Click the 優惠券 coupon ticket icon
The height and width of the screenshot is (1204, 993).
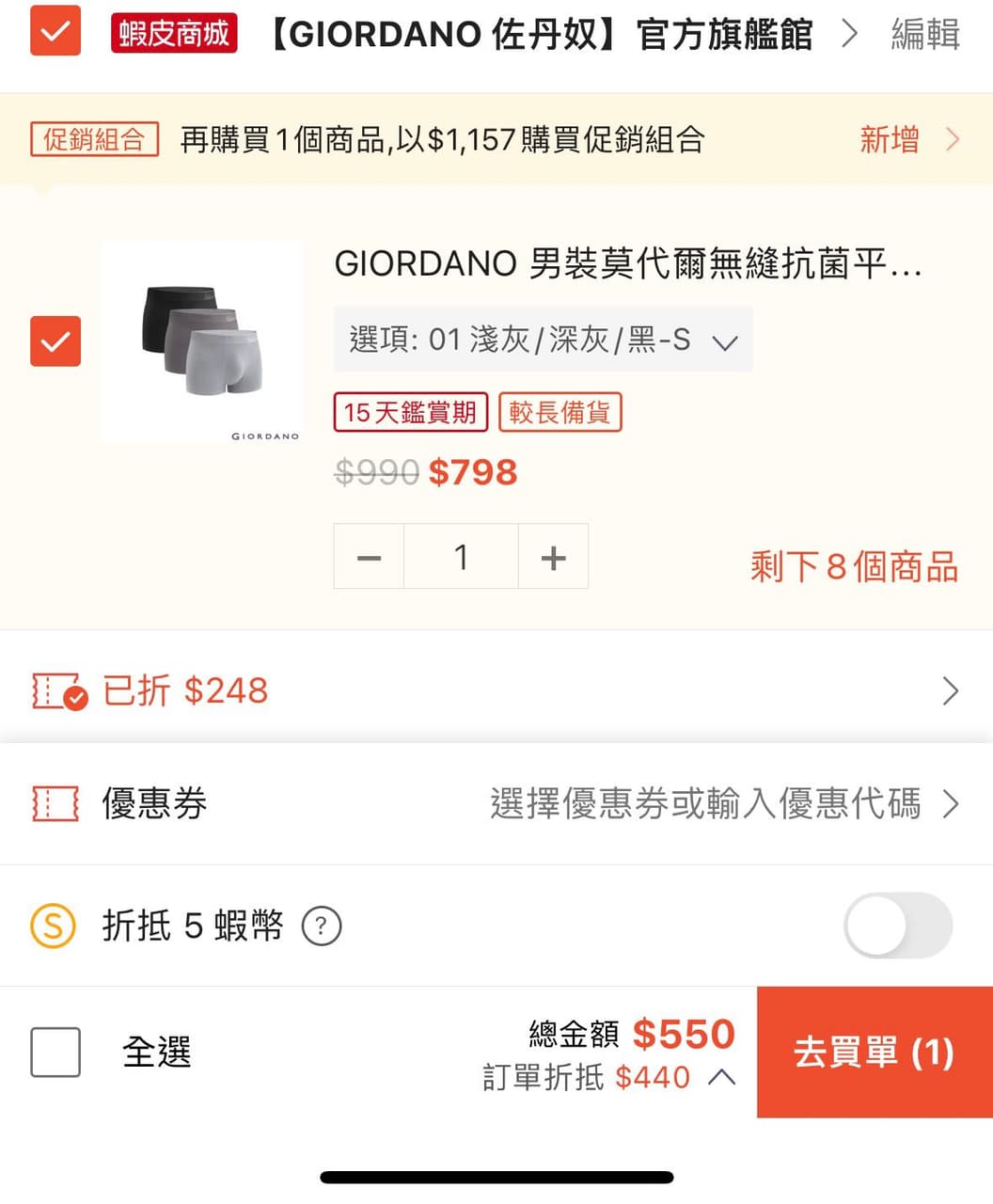coord(54,804)
